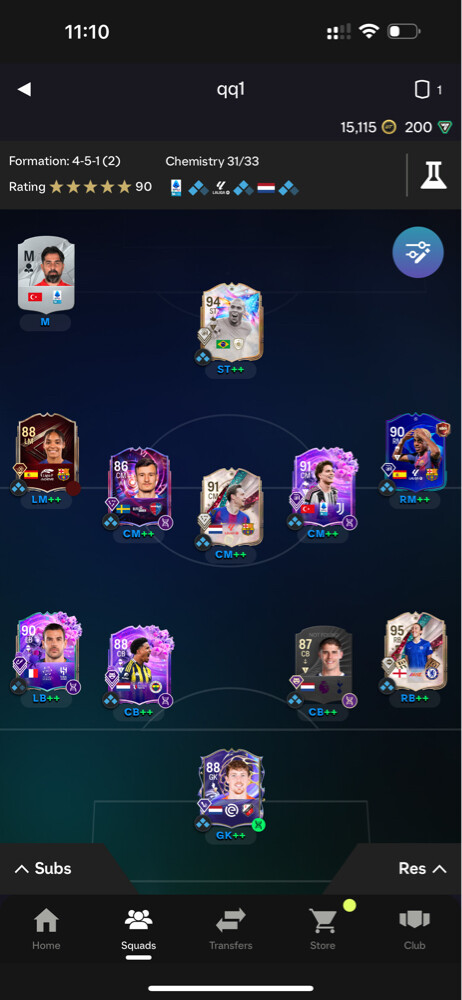Select the 86-rated Swedish central midfielder
Image resolution: width=462 pixels, height=1000 pixels.
point(138,488)
